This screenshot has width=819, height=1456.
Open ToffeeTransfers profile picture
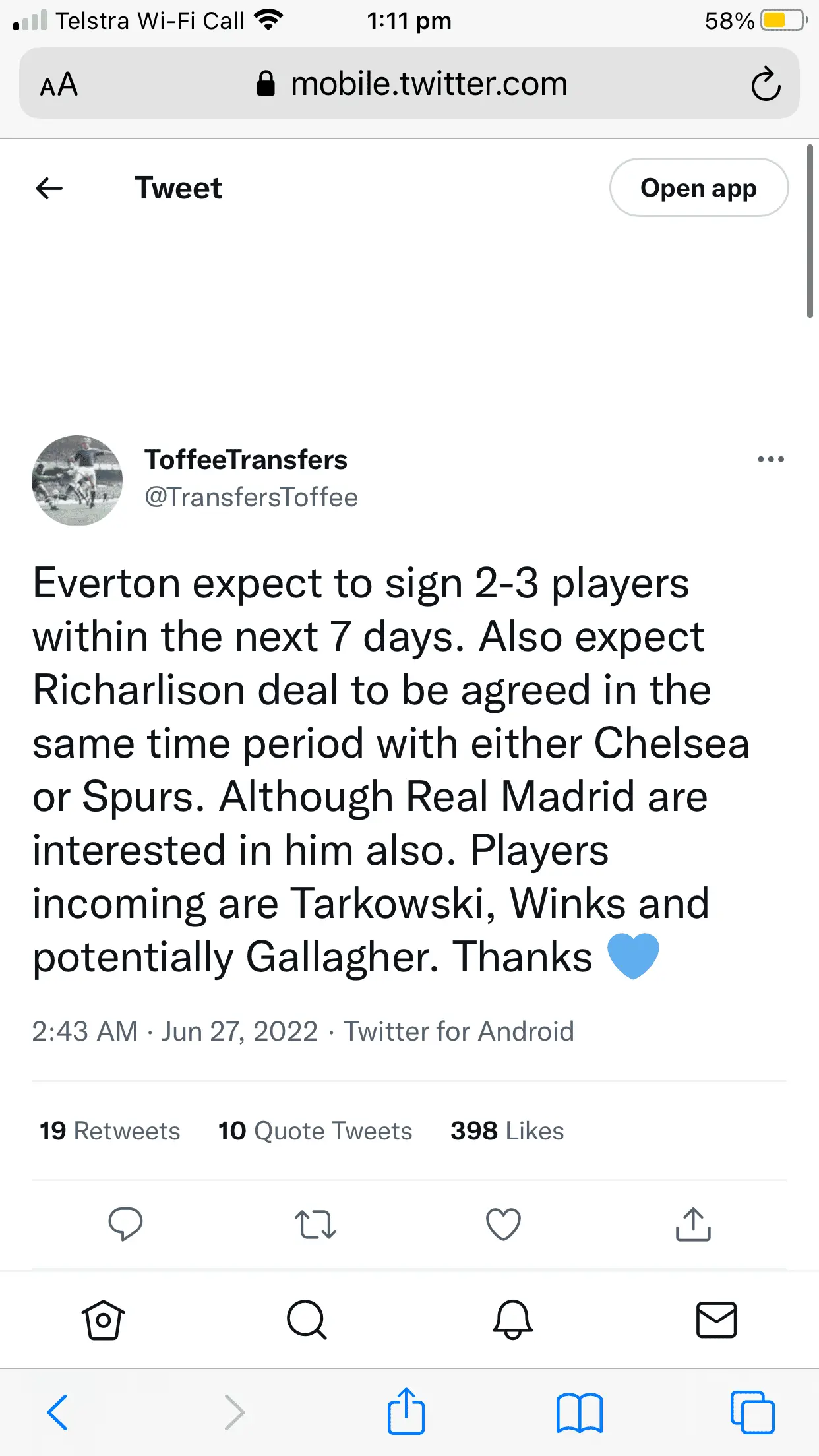point(77,480)
